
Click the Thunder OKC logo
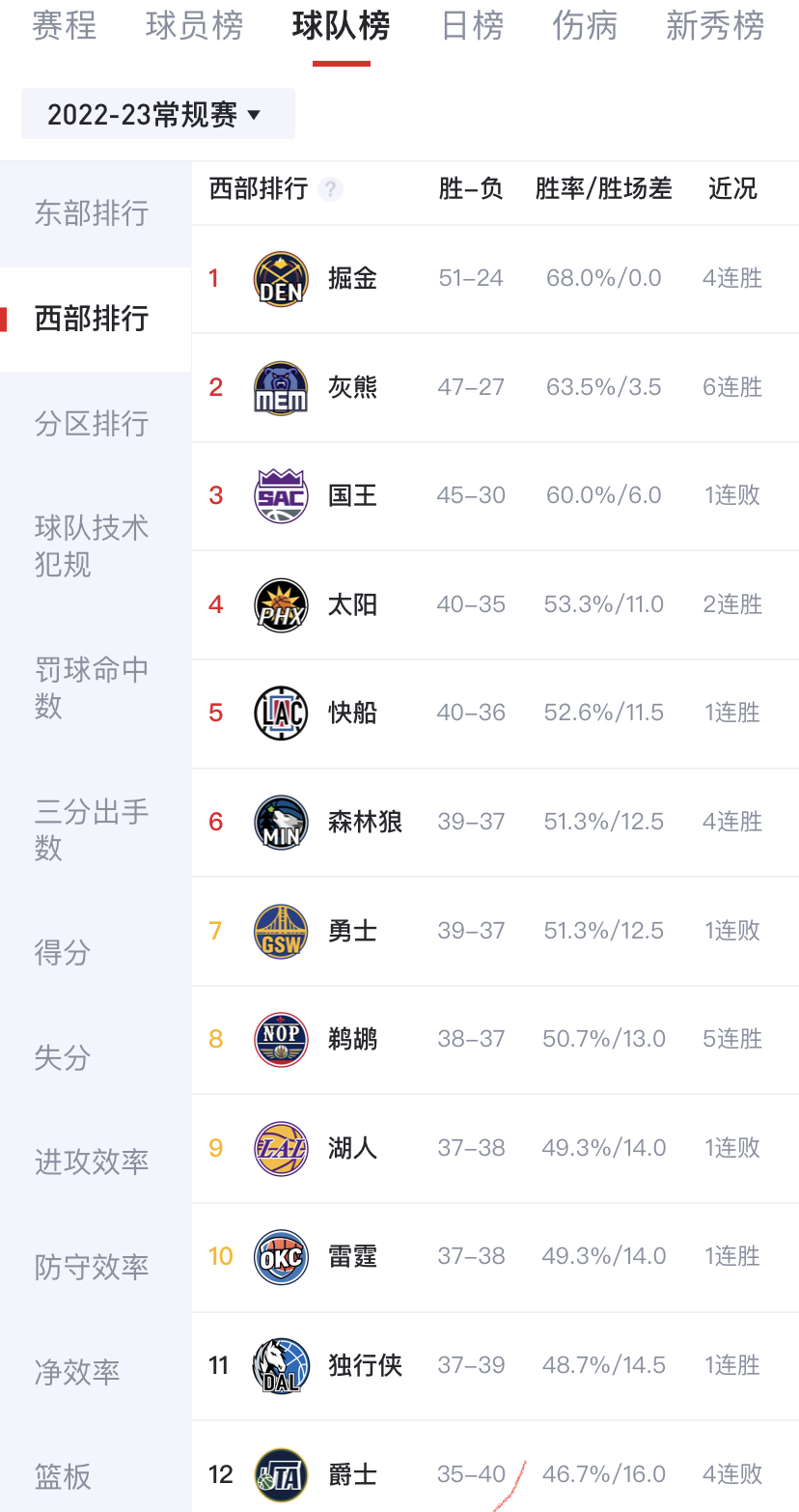point(280,1256)
